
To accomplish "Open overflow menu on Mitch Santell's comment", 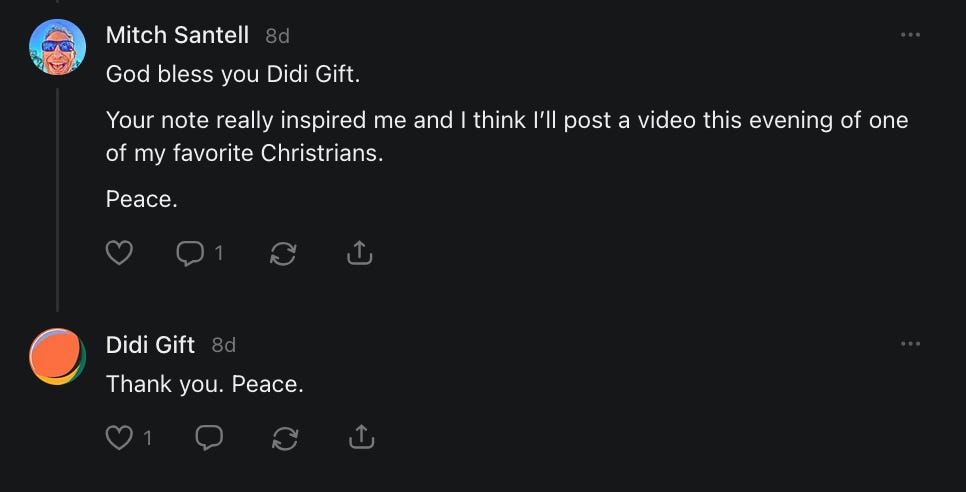I will (910, 35).
